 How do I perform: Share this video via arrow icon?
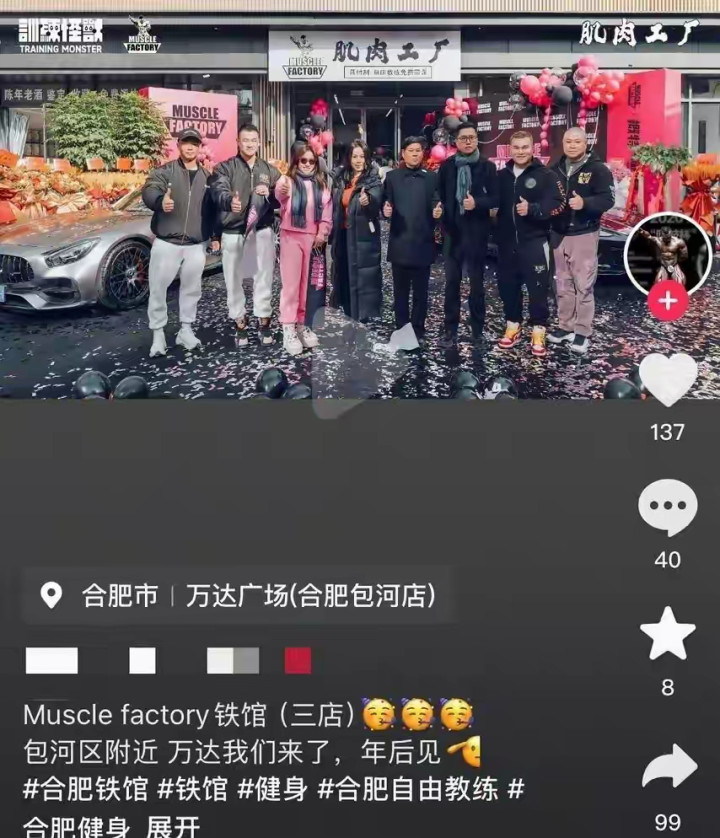[667, 768]
